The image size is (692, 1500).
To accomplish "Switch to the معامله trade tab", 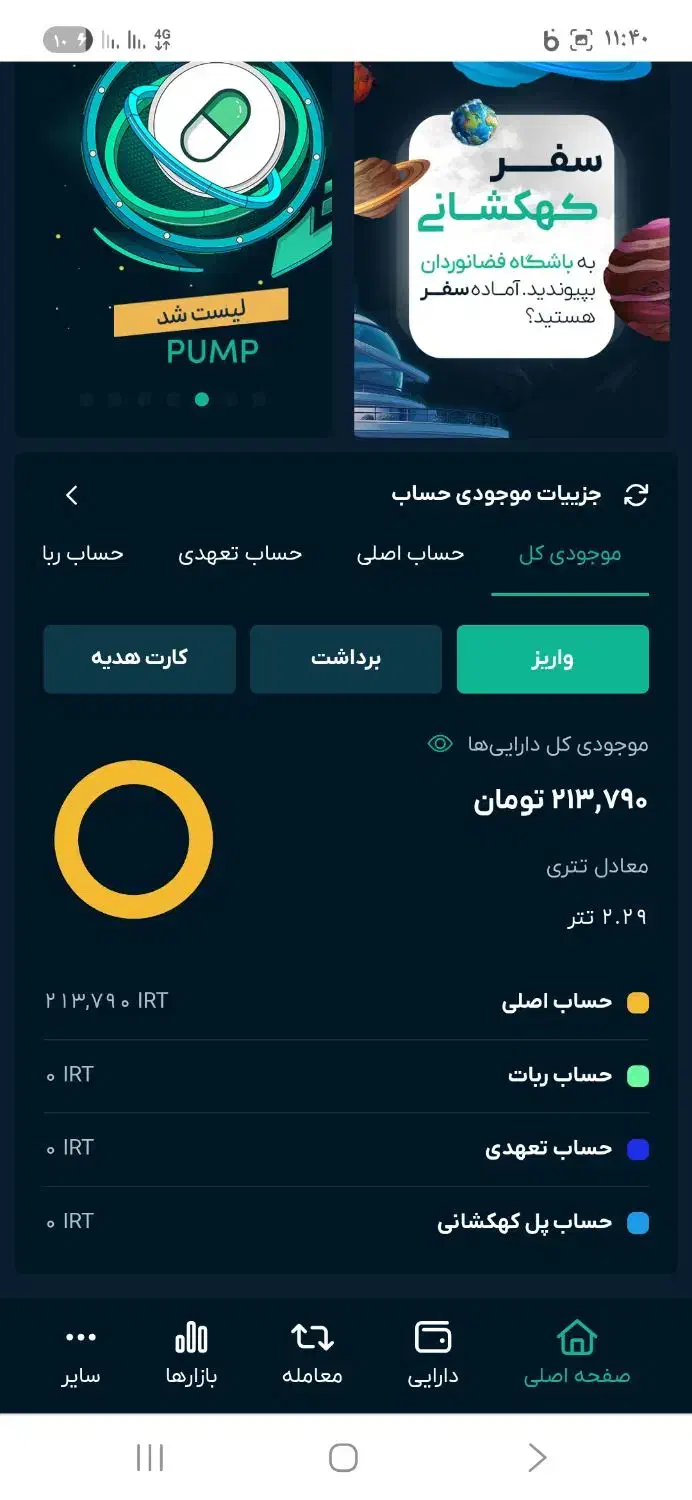I will [x=312, y=1354].
